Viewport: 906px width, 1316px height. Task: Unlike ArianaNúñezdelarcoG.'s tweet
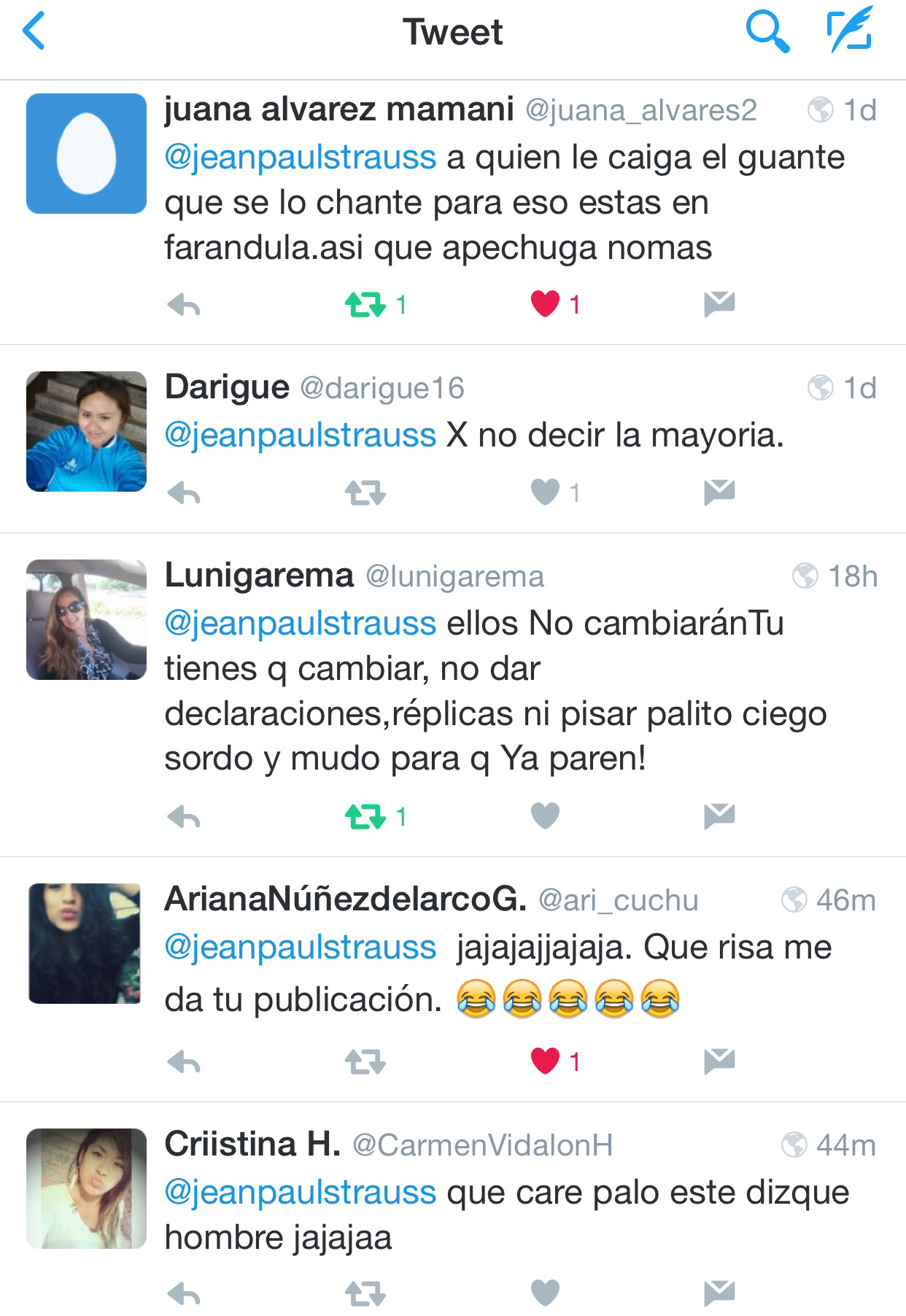(546, 1061)
